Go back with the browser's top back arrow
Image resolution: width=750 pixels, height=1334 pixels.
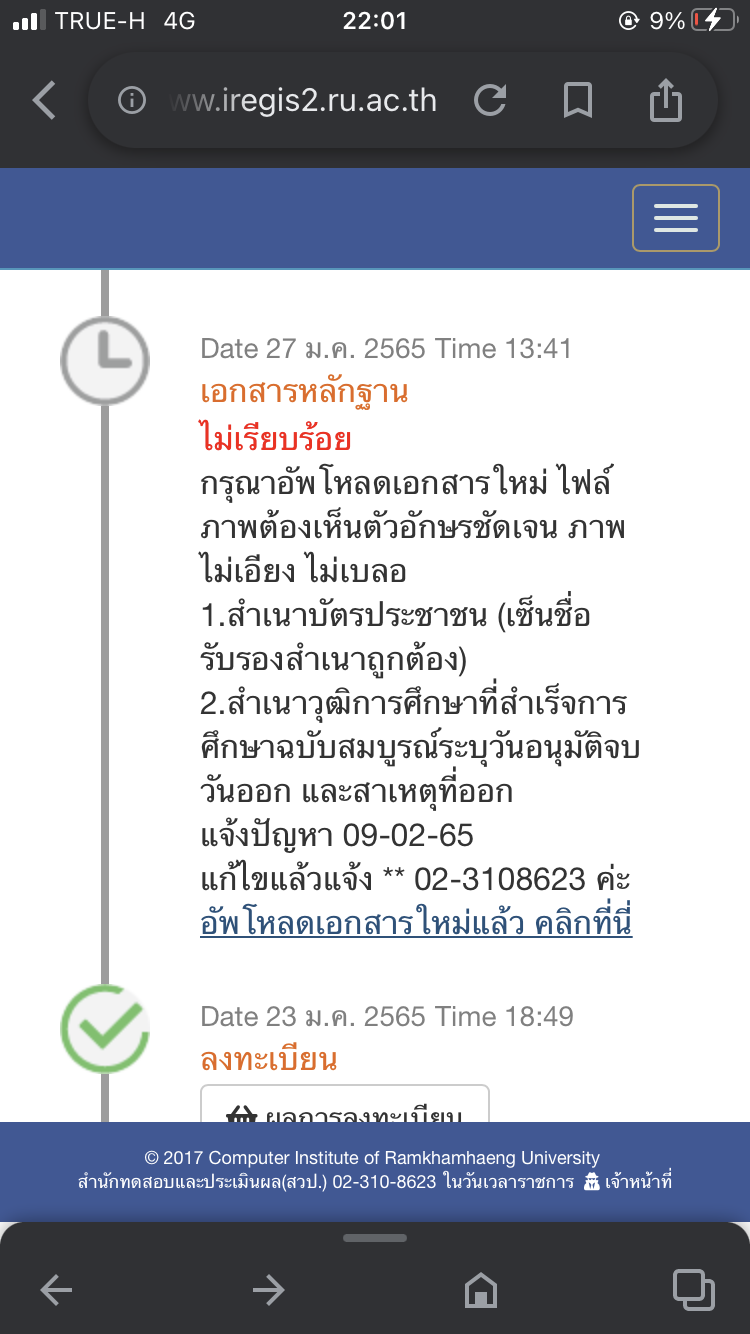(x=44, y=100)
